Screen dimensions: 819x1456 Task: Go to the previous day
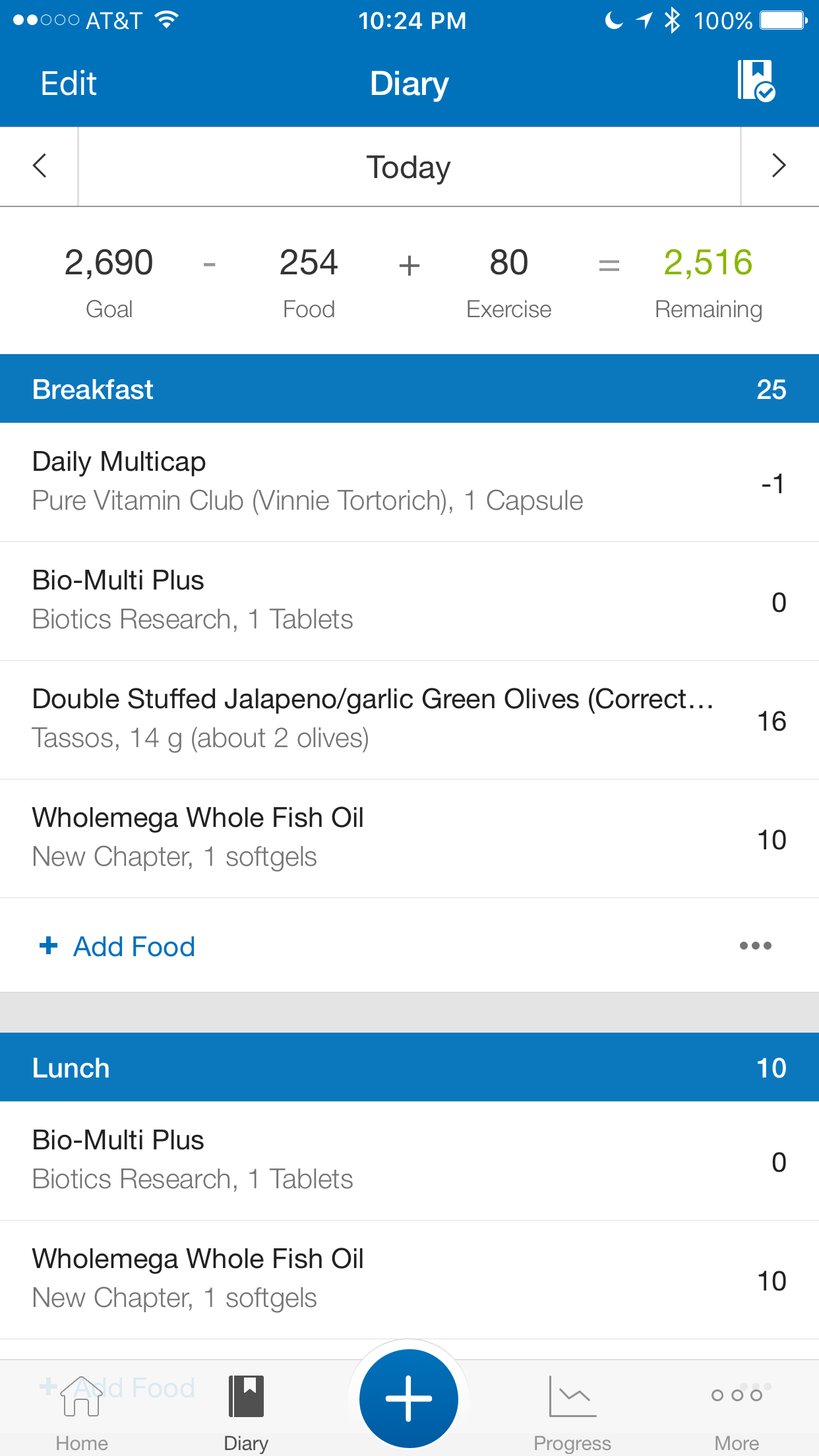40,166
